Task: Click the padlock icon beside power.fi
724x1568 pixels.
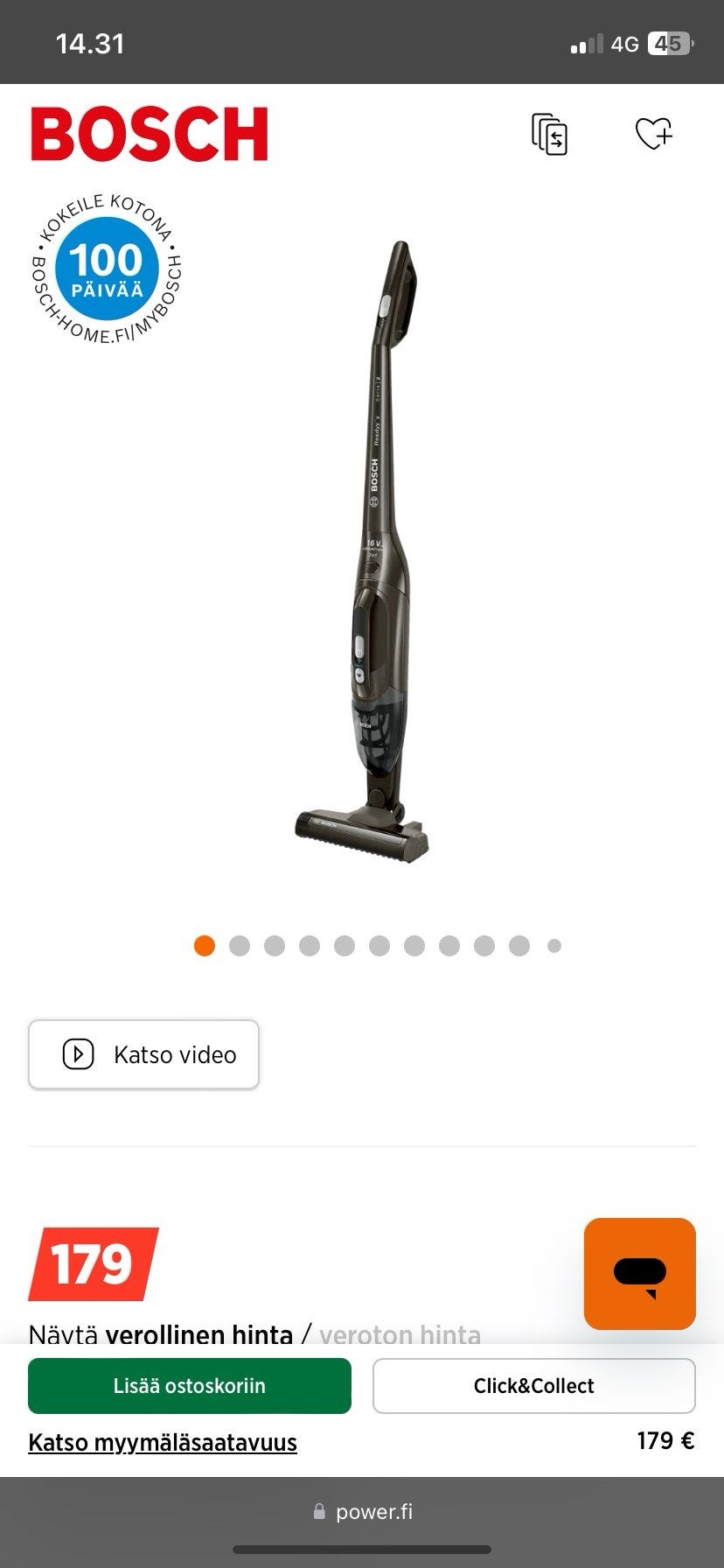Action: point(320,1511)
